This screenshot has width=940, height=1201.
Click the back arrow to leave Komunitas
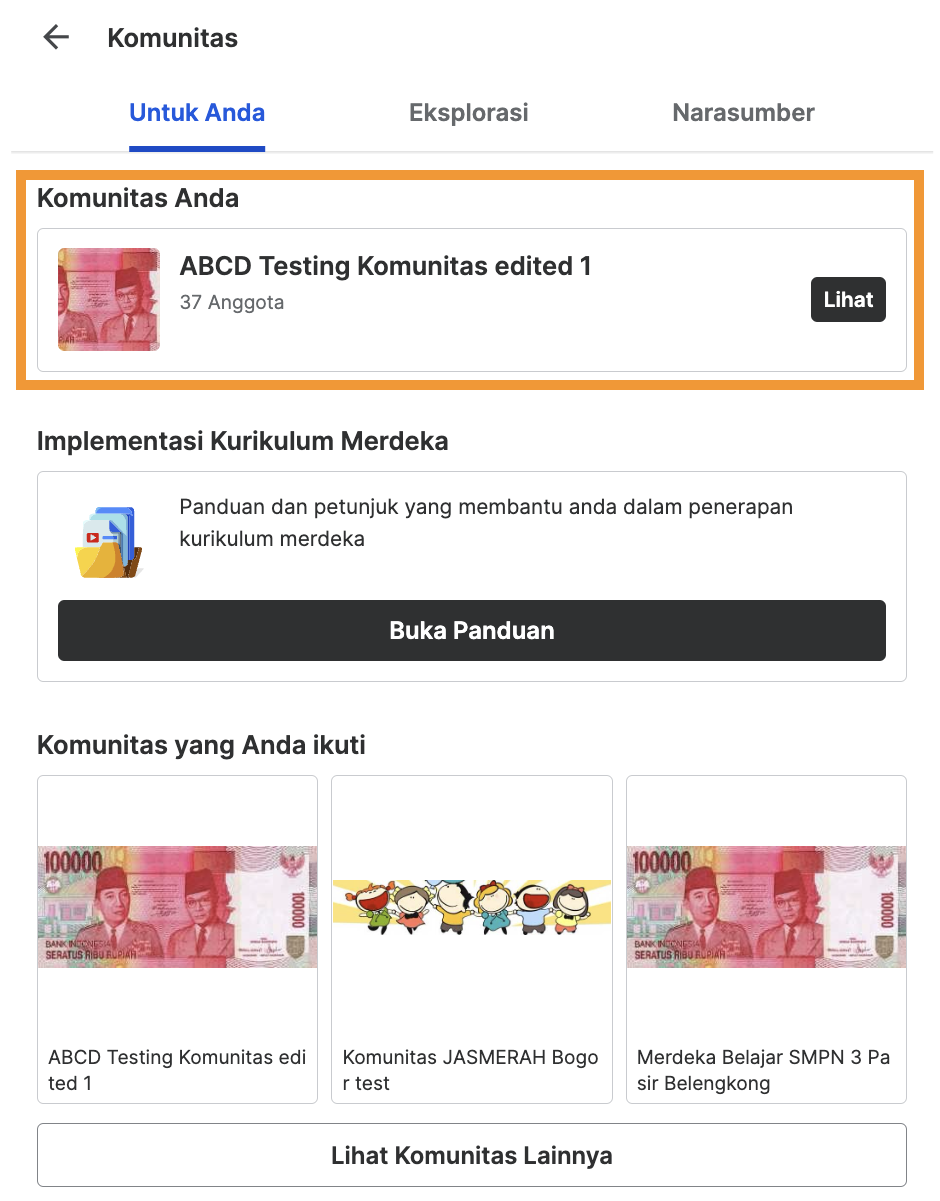[x=56, y=37]
